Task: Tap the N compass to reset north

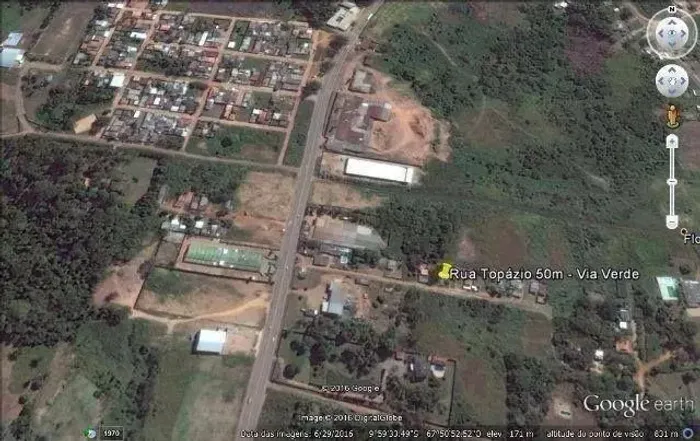Action: click(672, 9)
